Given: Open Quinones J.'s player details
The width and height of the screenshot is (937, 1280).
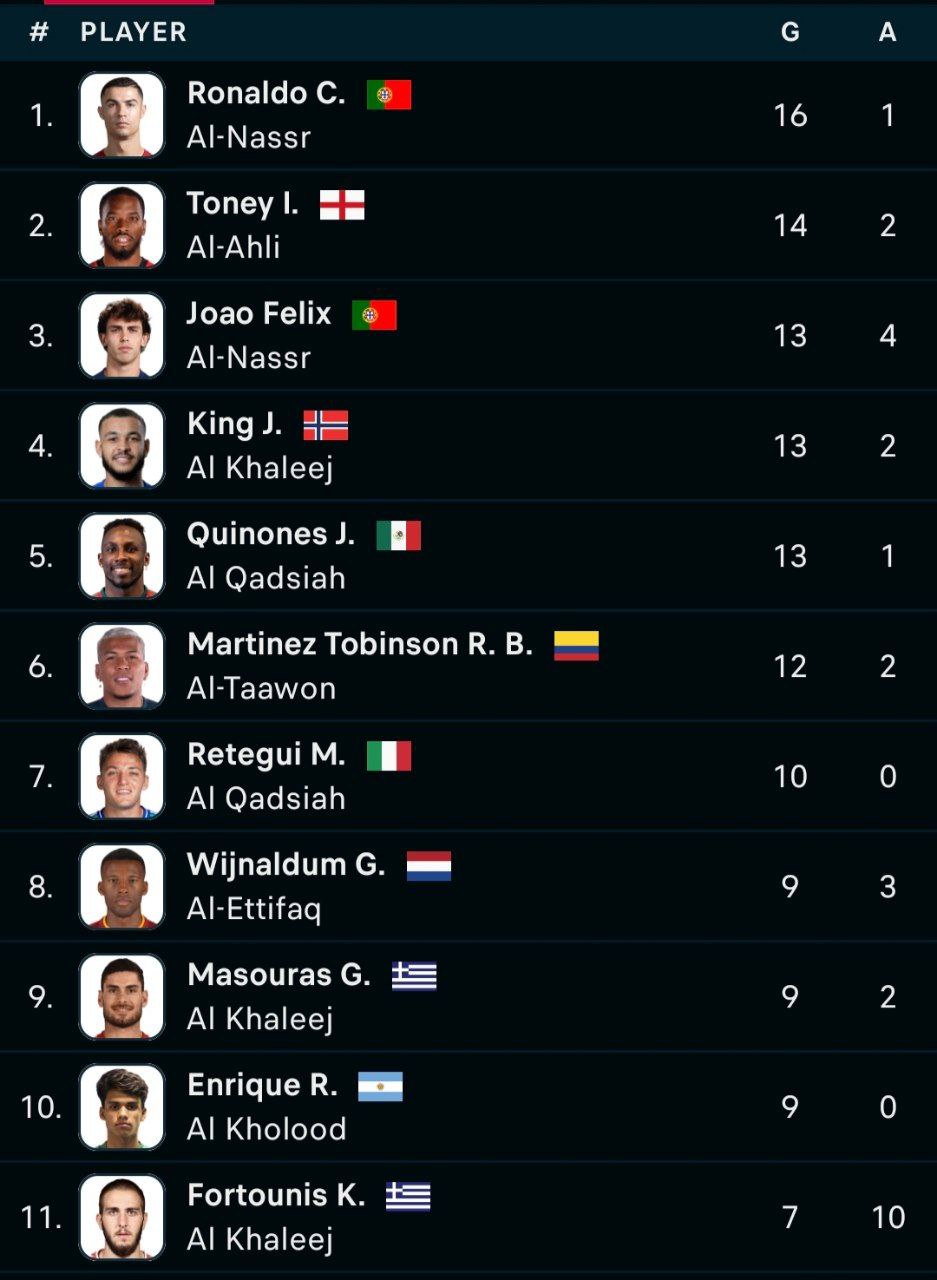Looking at the screenshot, I should point(271,534).
